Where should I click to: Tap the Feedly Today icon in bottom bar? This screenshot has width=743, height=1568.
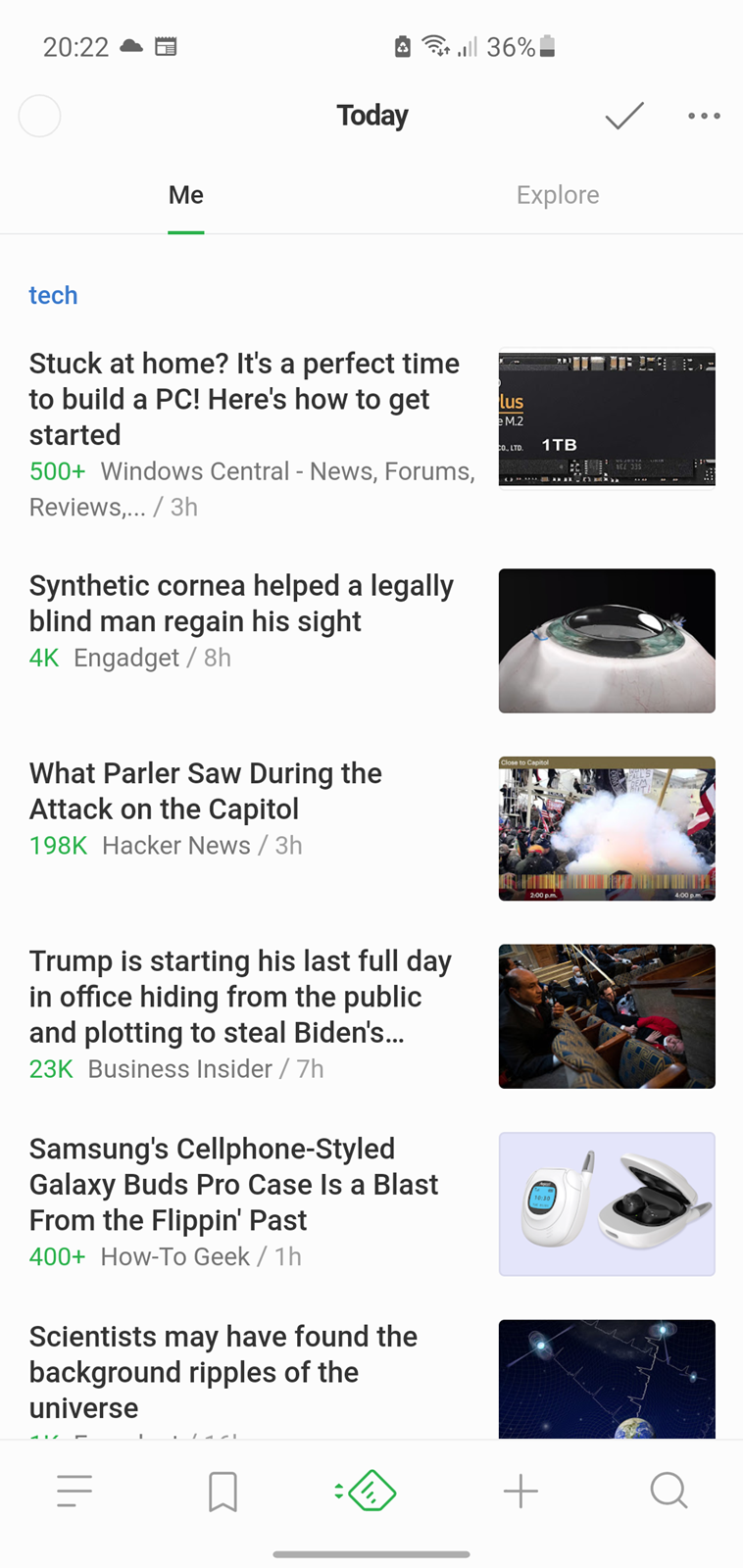point(367,1492)
